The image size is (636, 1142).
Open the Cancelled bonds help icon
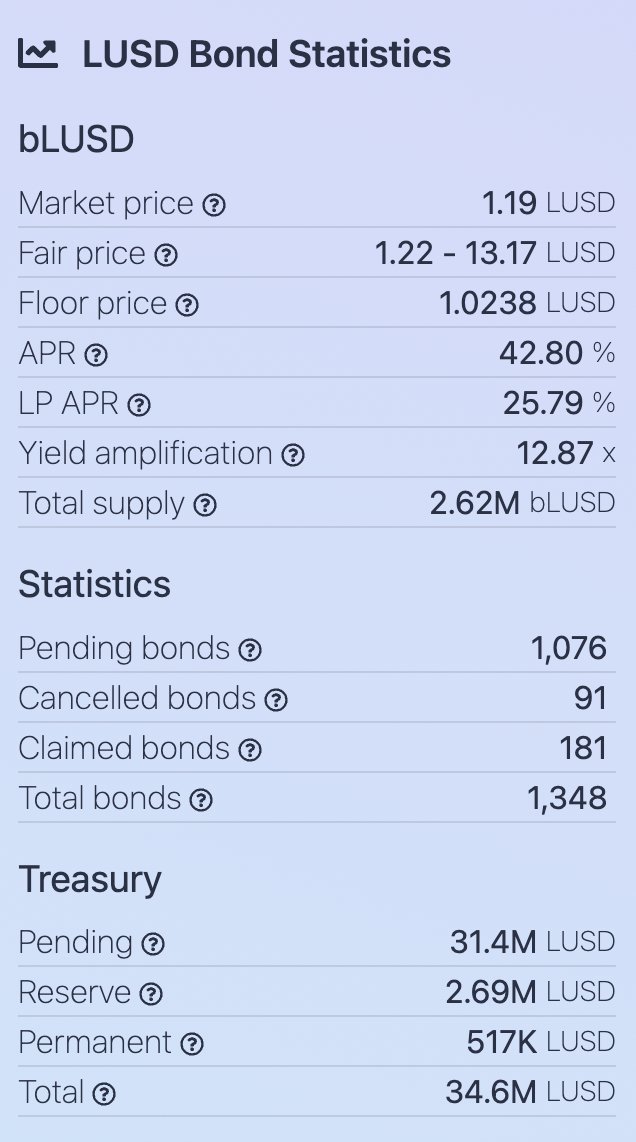[x=276, y=700]
